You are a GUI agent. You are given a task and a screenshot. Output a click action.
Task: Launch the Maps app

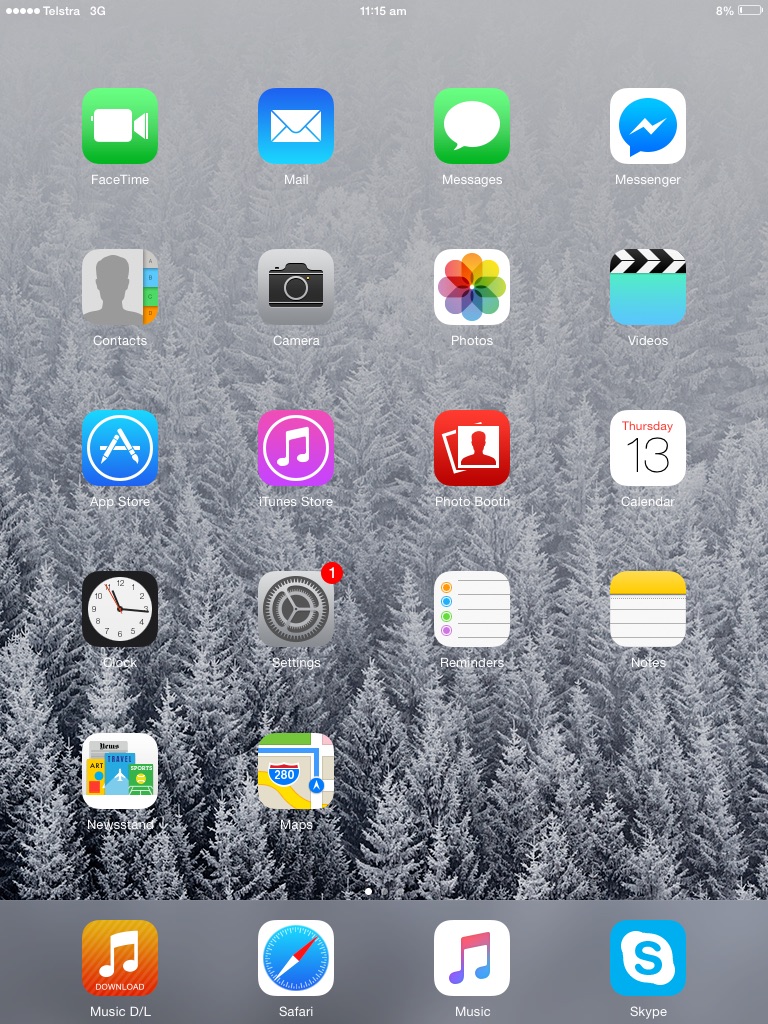(296, 771)
